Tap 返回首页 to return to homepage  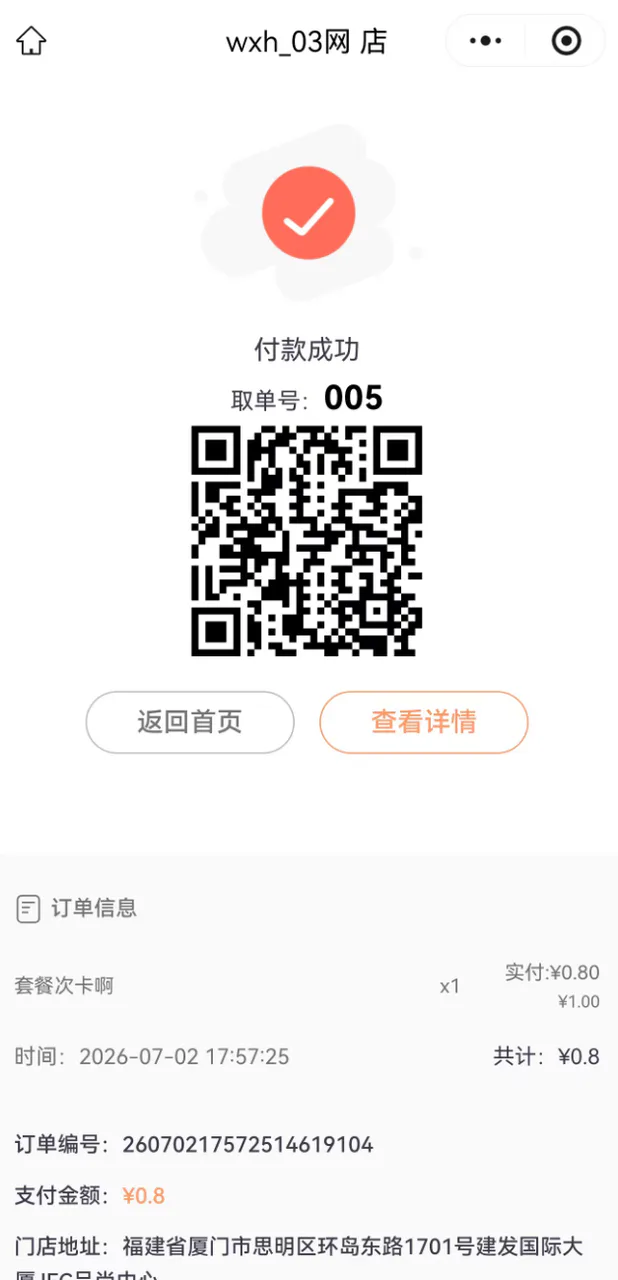point(190,722)
